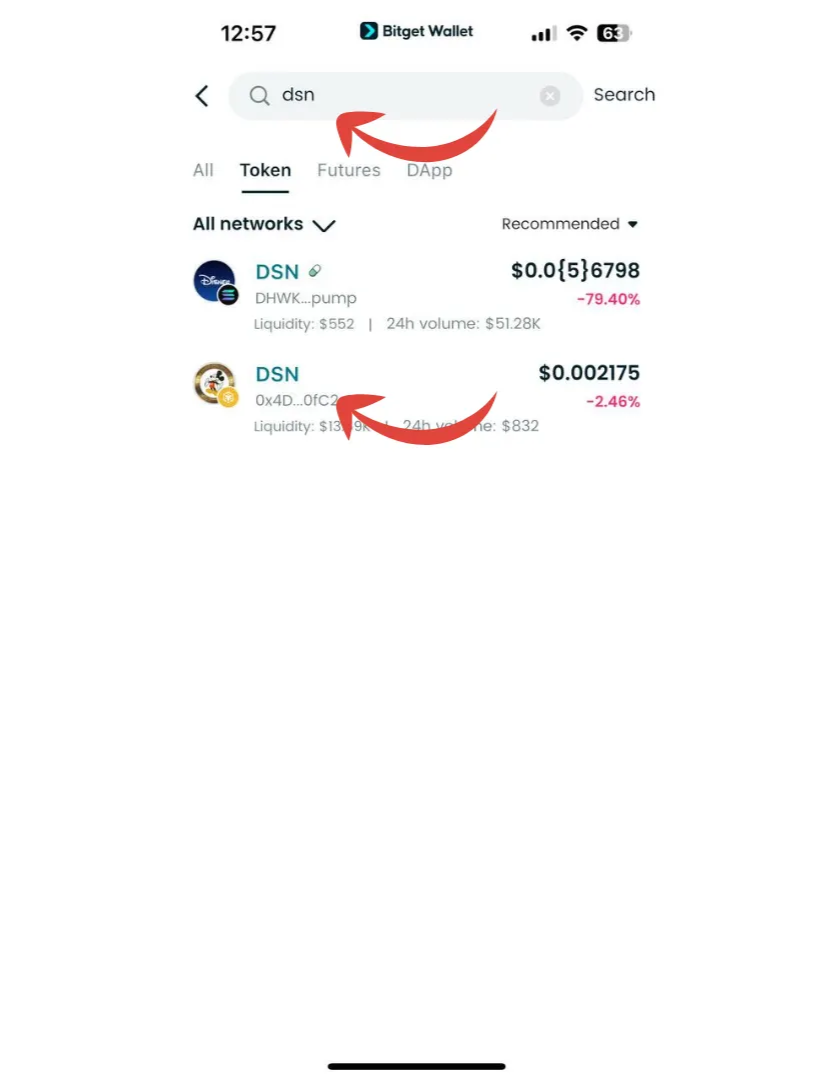Switch to the Futures tab
This screenshot has width=836, height=1080.
348,170
